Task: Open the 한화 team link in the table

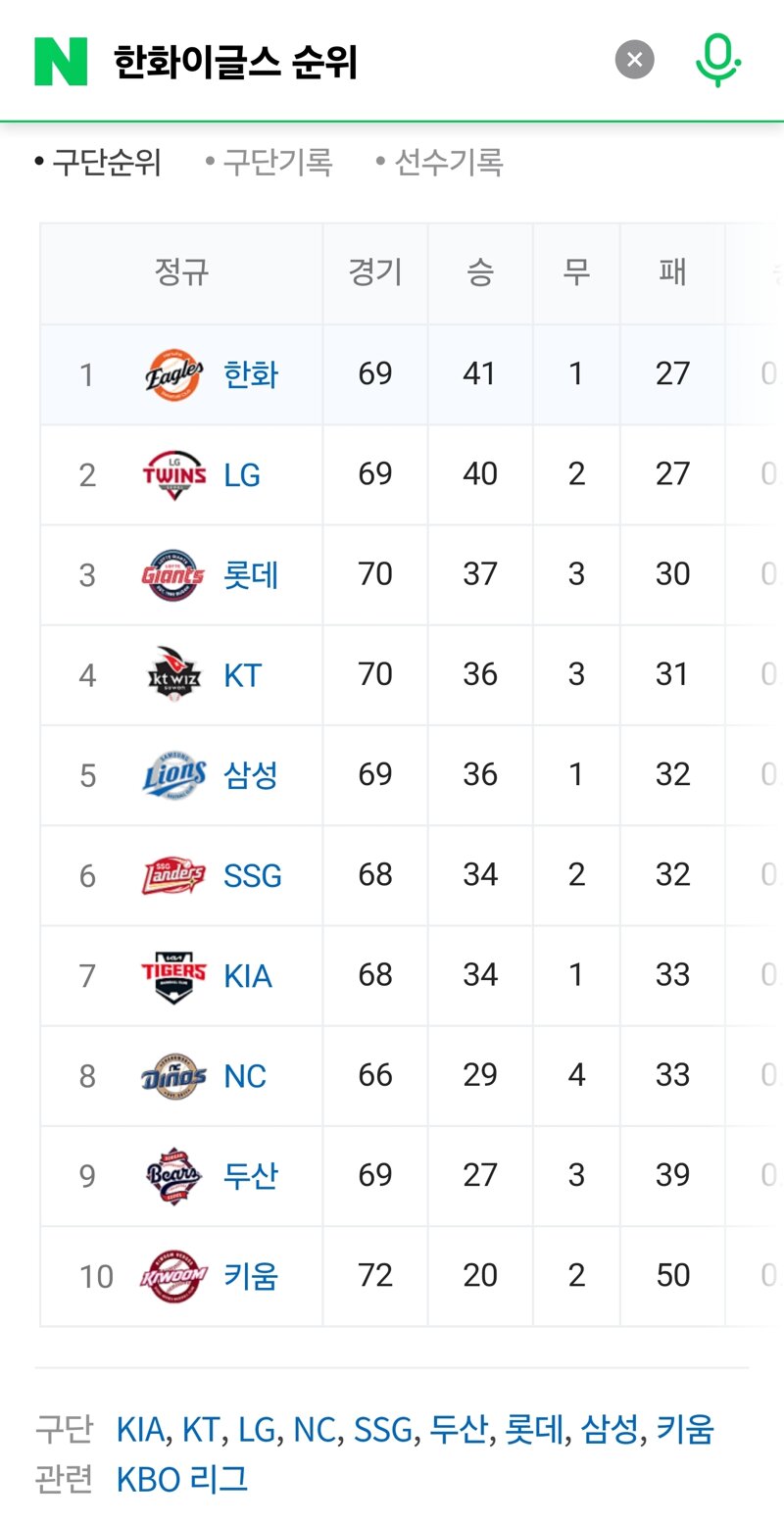Action: point(251,374)
